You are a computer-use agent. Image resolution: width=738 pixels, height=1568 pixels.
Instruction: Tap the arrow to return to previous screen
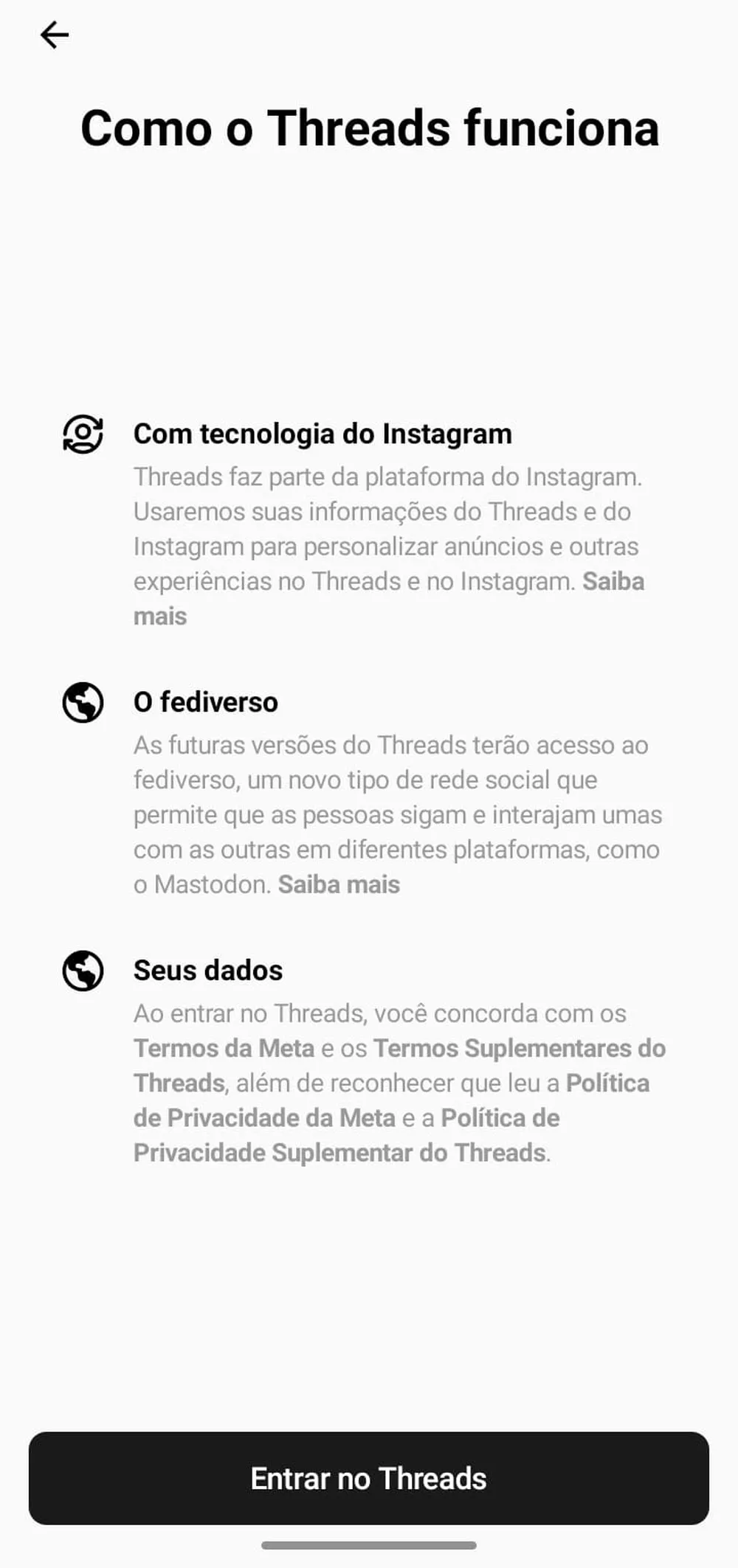(x=55, y=35)
